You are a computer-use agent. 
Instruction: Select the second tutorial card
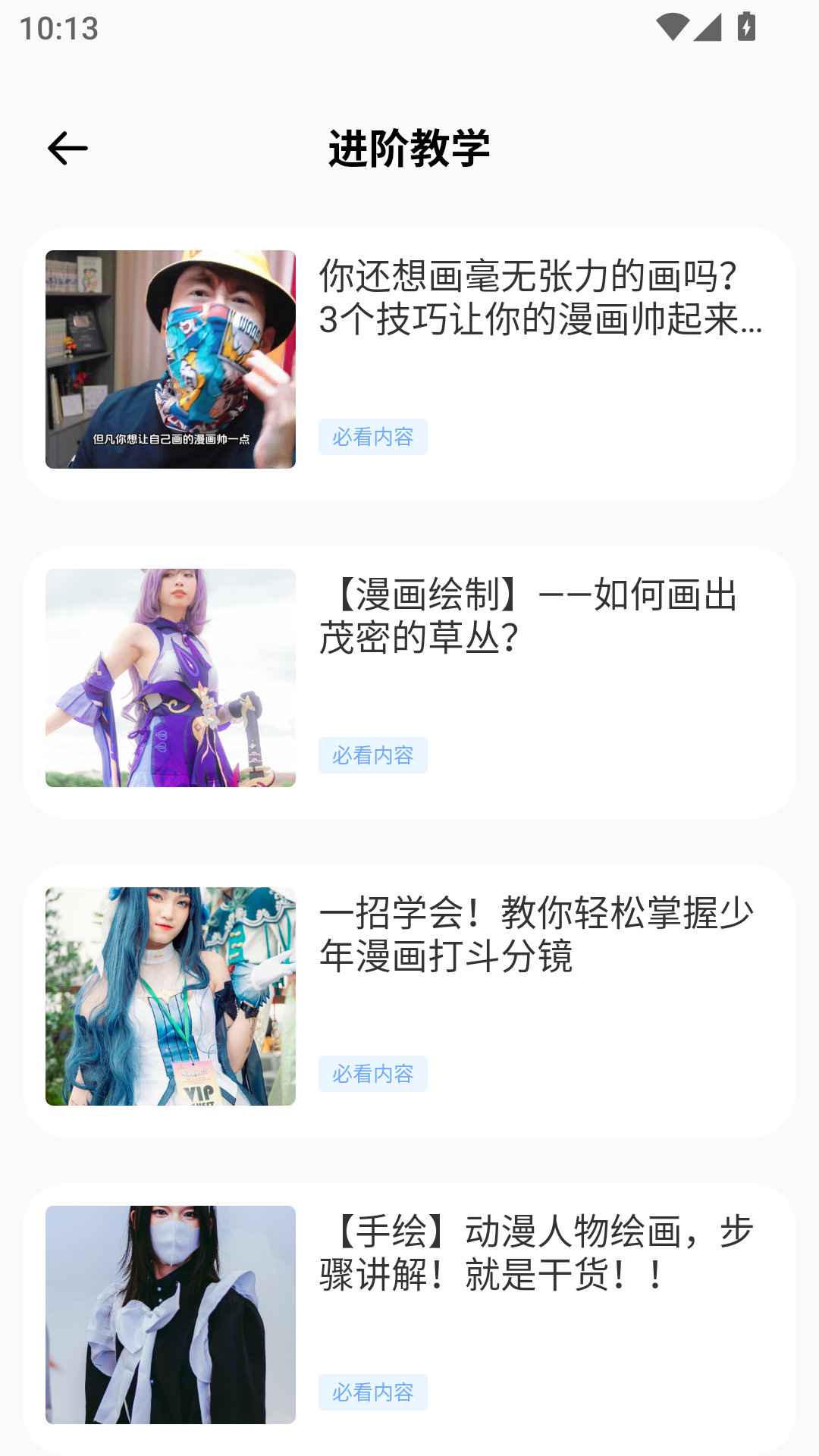point(409,679)
